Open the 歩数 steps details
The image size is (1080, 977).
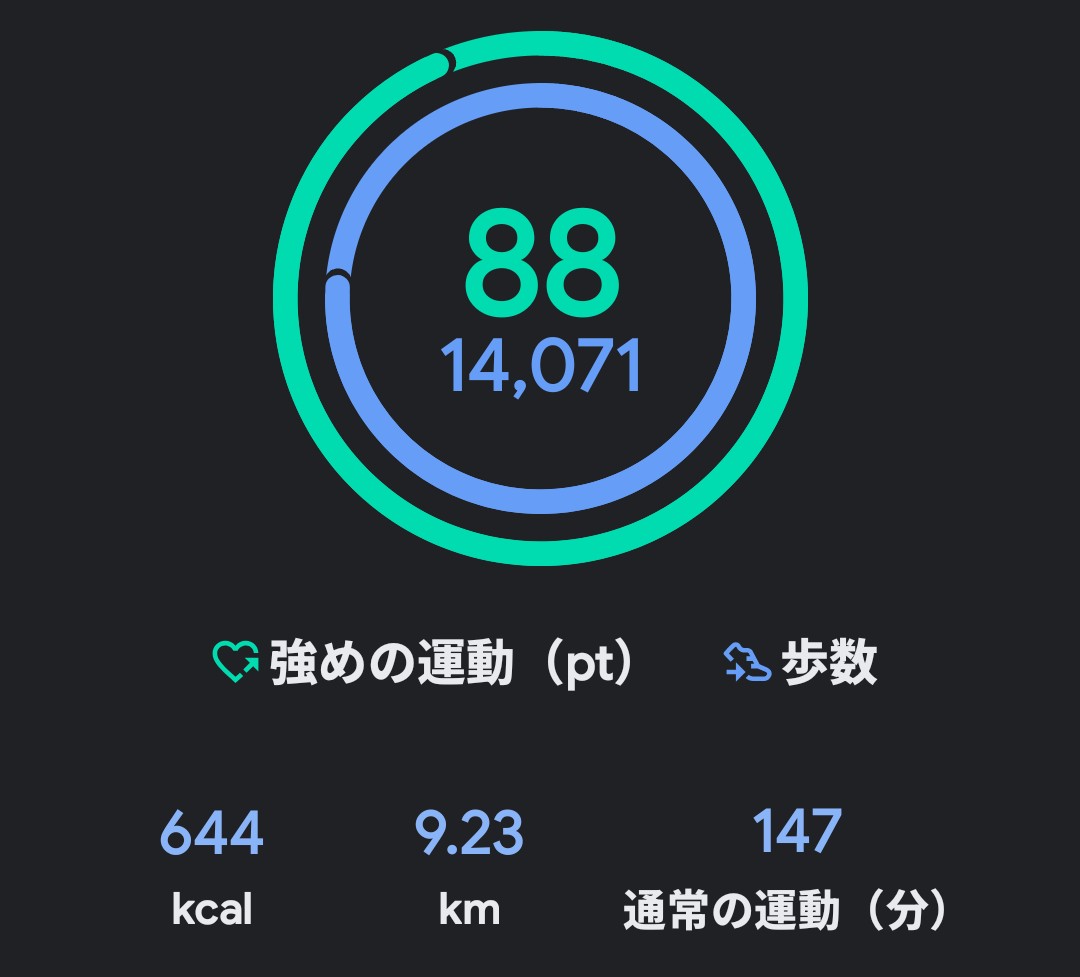[800, 663]
